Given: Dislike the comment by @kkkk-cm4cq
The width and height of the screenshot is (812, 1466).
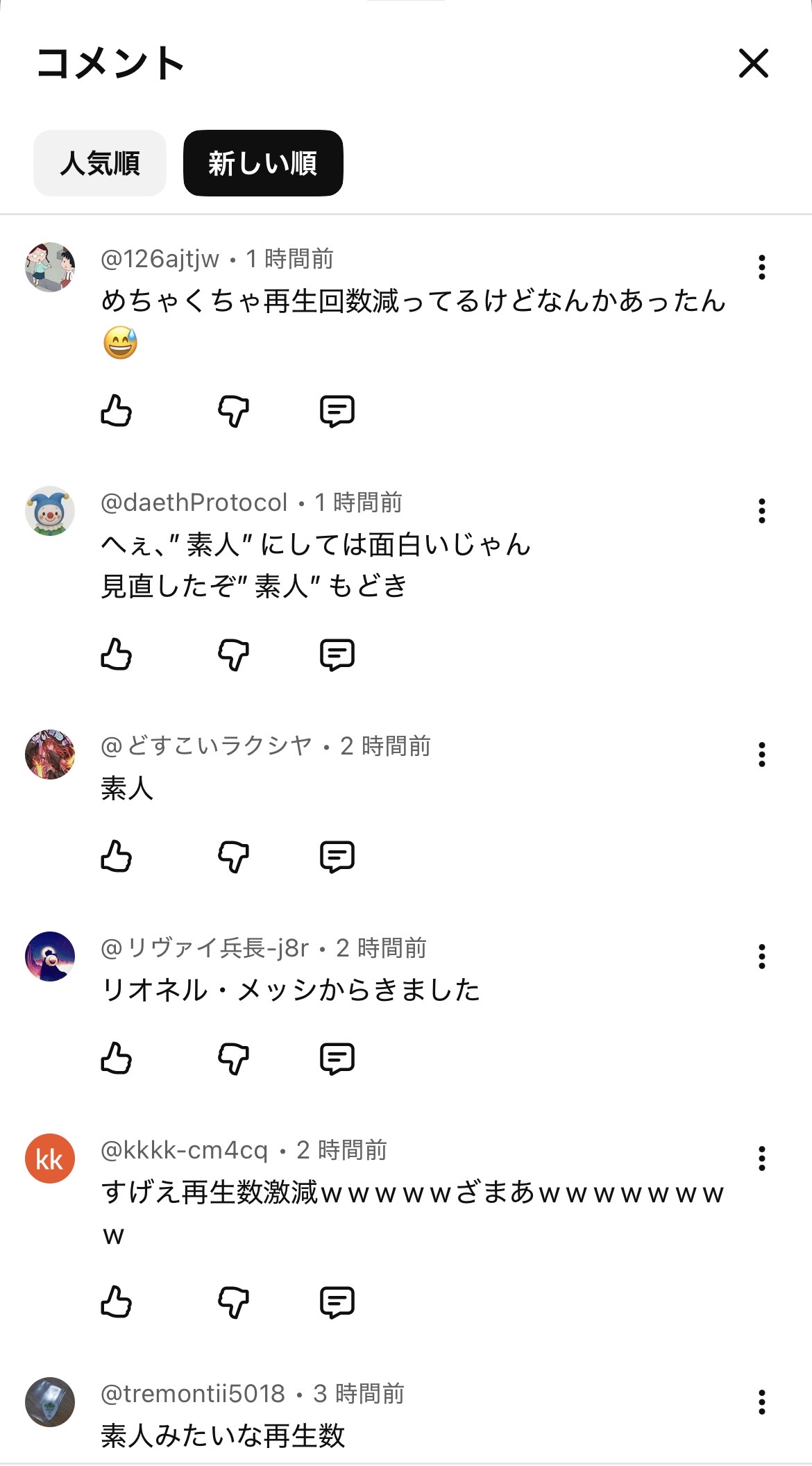Looking at the screenshot, I should point(233,1302).
